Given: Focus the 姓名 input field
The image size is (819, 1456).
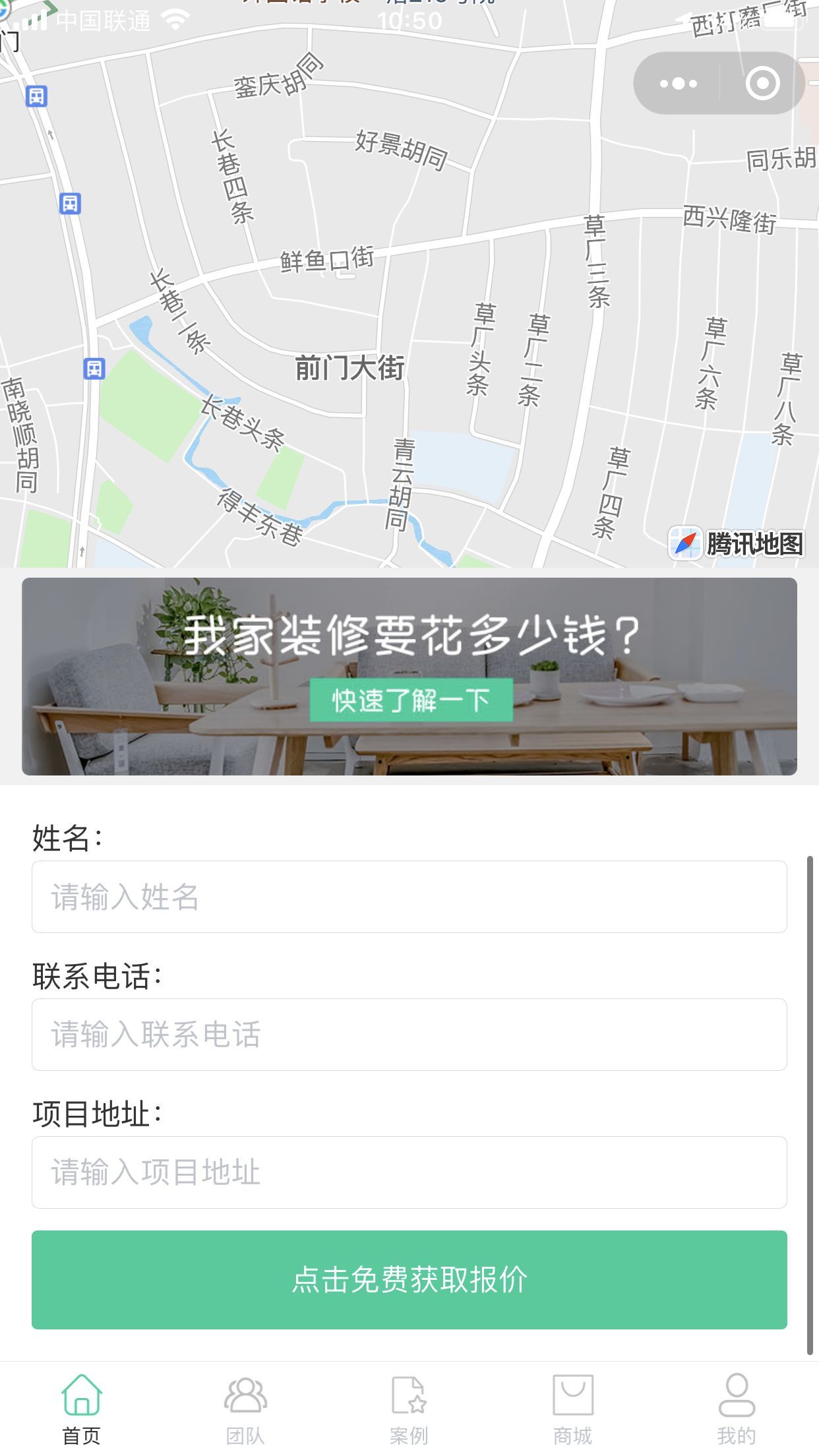Looking at the screenshot, I should [409, 897].
